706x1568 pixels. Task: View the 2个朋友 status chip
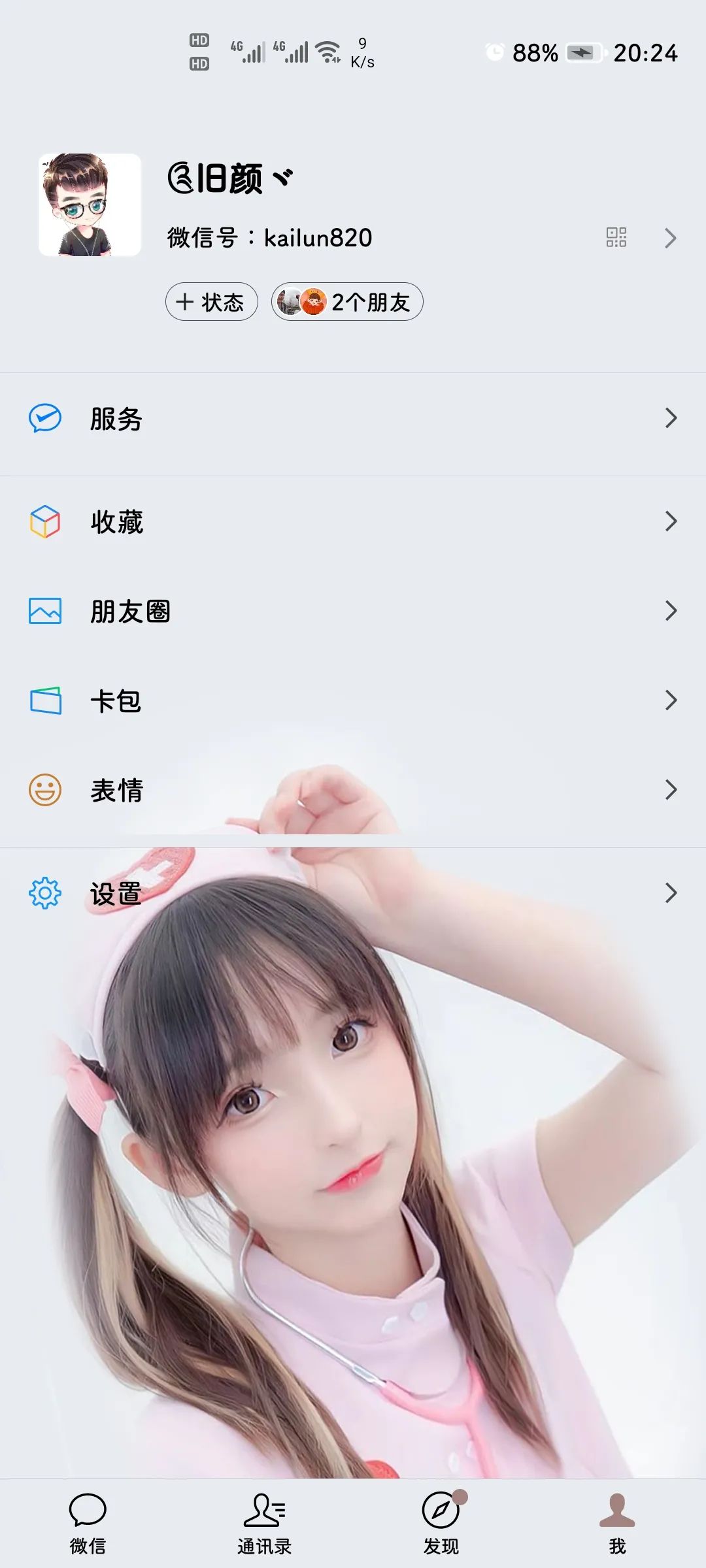pos(347,302)
